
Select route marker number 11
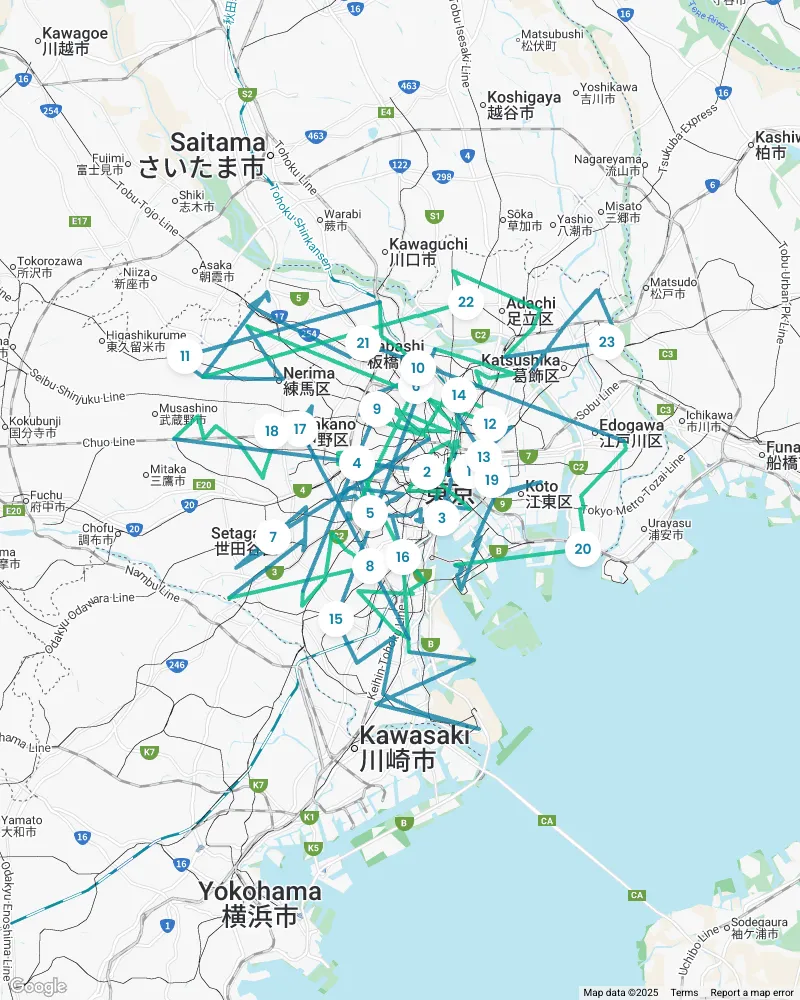[185, 356]
